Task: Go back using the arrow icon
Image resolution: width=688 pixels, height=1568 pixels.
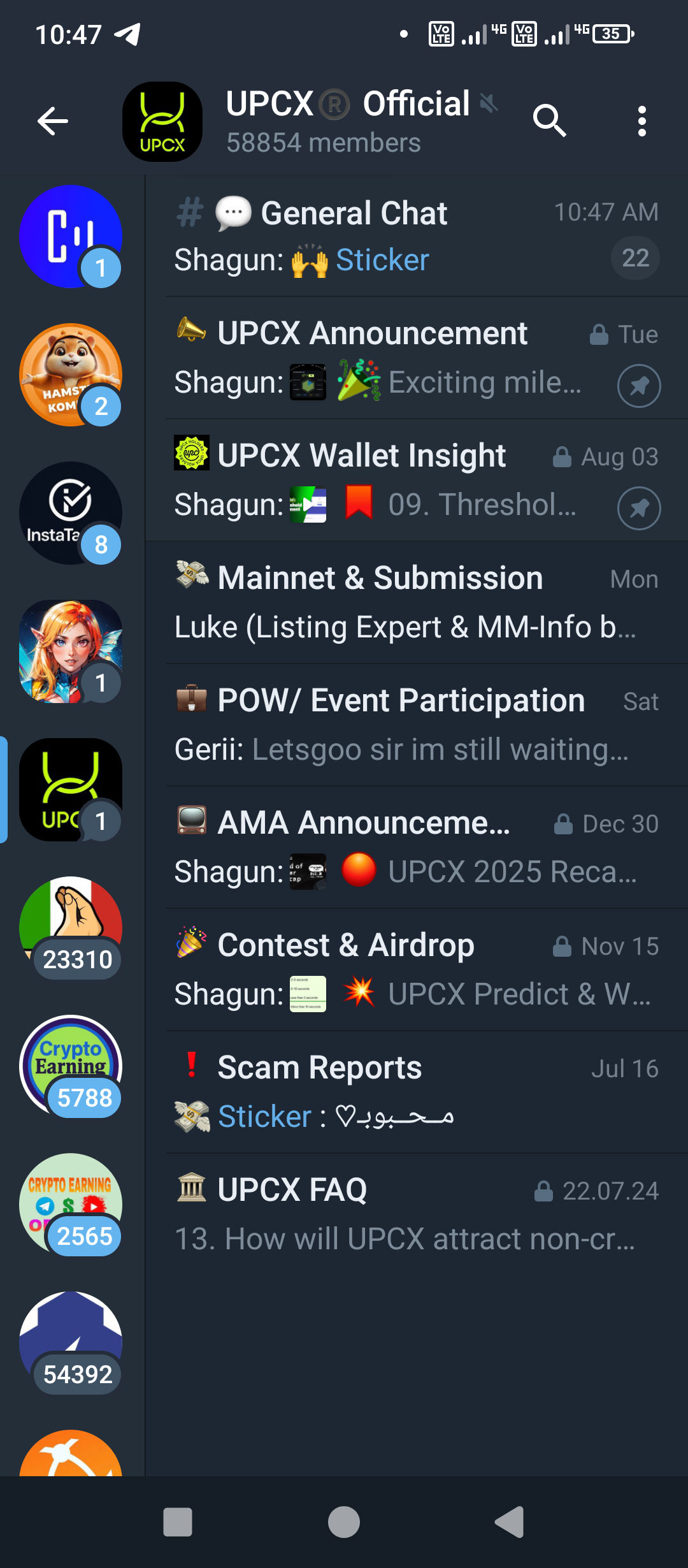Action: click(53, 121)
